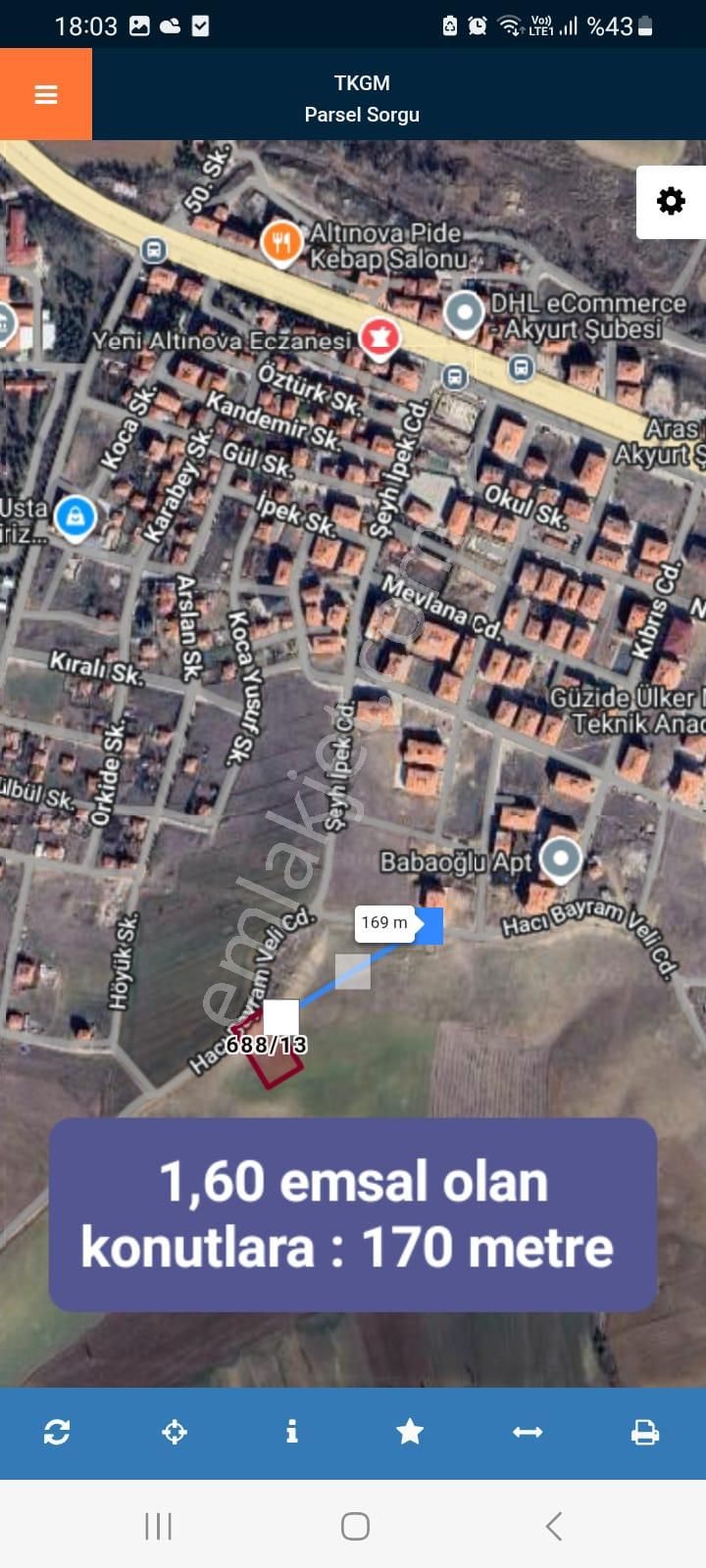The width and height of the screenshot is (706, 1568).
Task: Tap the Altınova Pide Kebap Salonu restaurant marker
Action: (x=281, y=242)
